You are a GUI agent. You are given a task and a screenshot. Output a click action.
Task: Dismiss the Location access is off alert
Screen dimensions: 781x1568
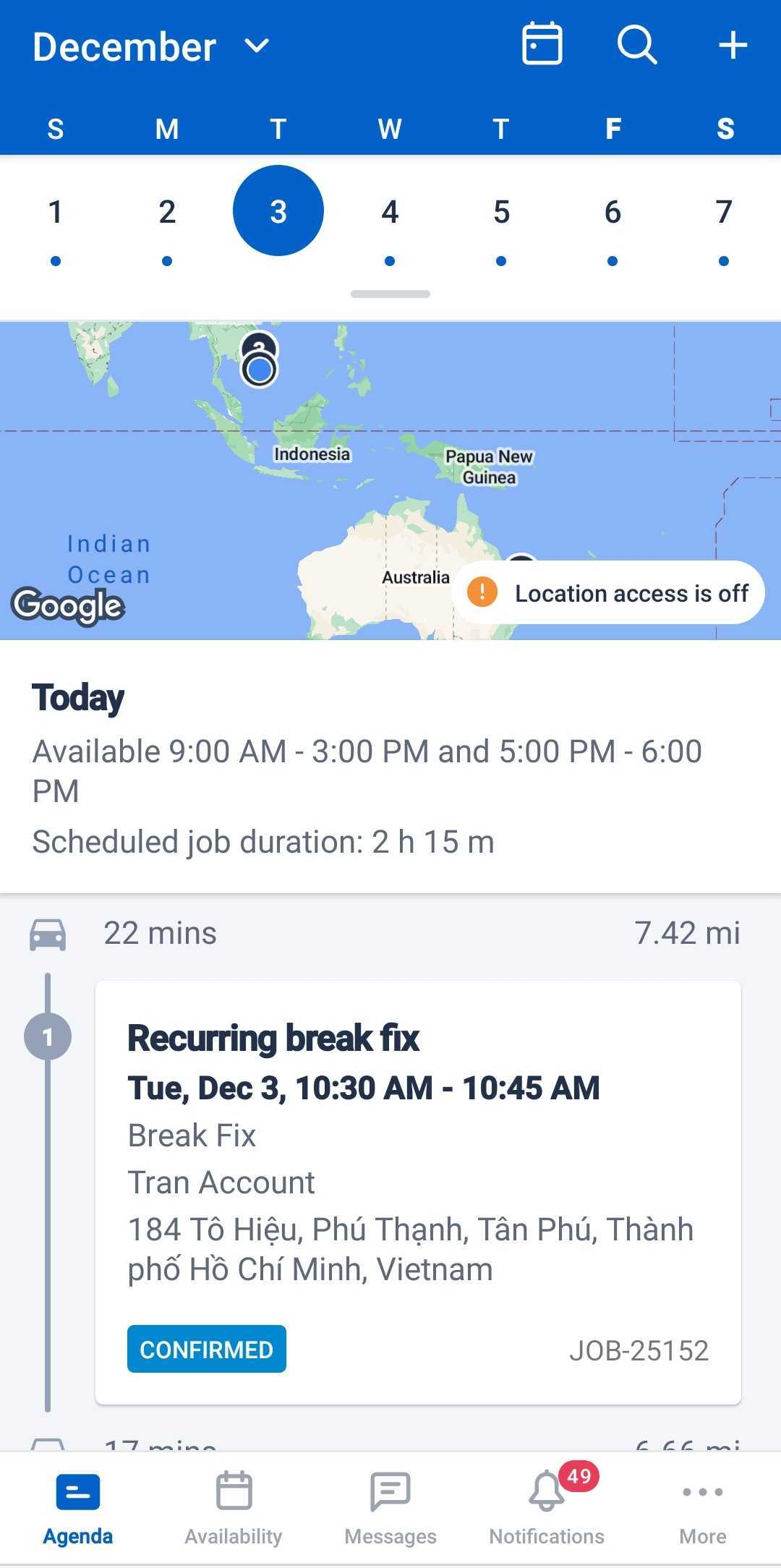click(608, 592)
